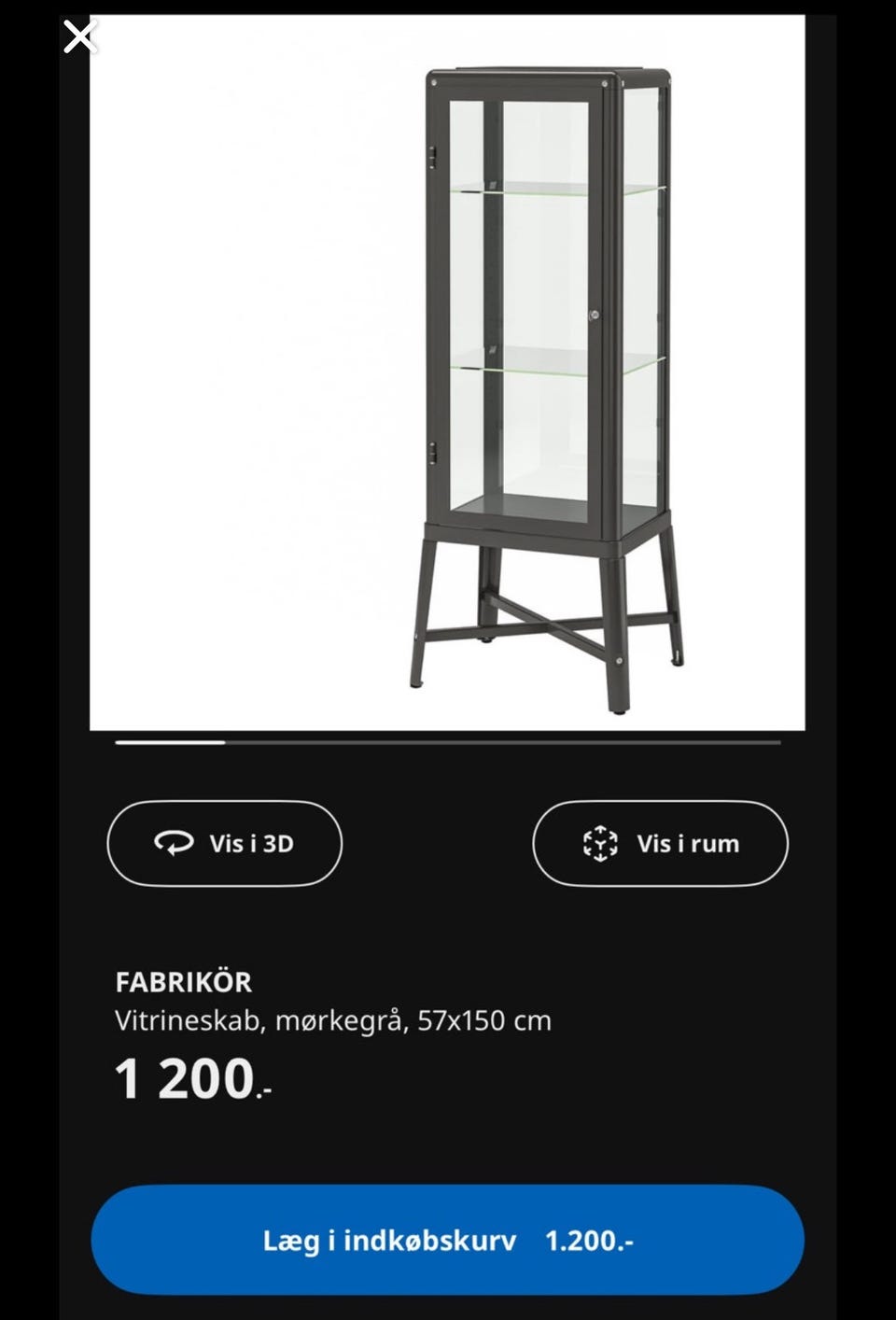Click the X icon to close the product view
The height and width of the screenshot is (1320, 896).
[x=80, y=35]
